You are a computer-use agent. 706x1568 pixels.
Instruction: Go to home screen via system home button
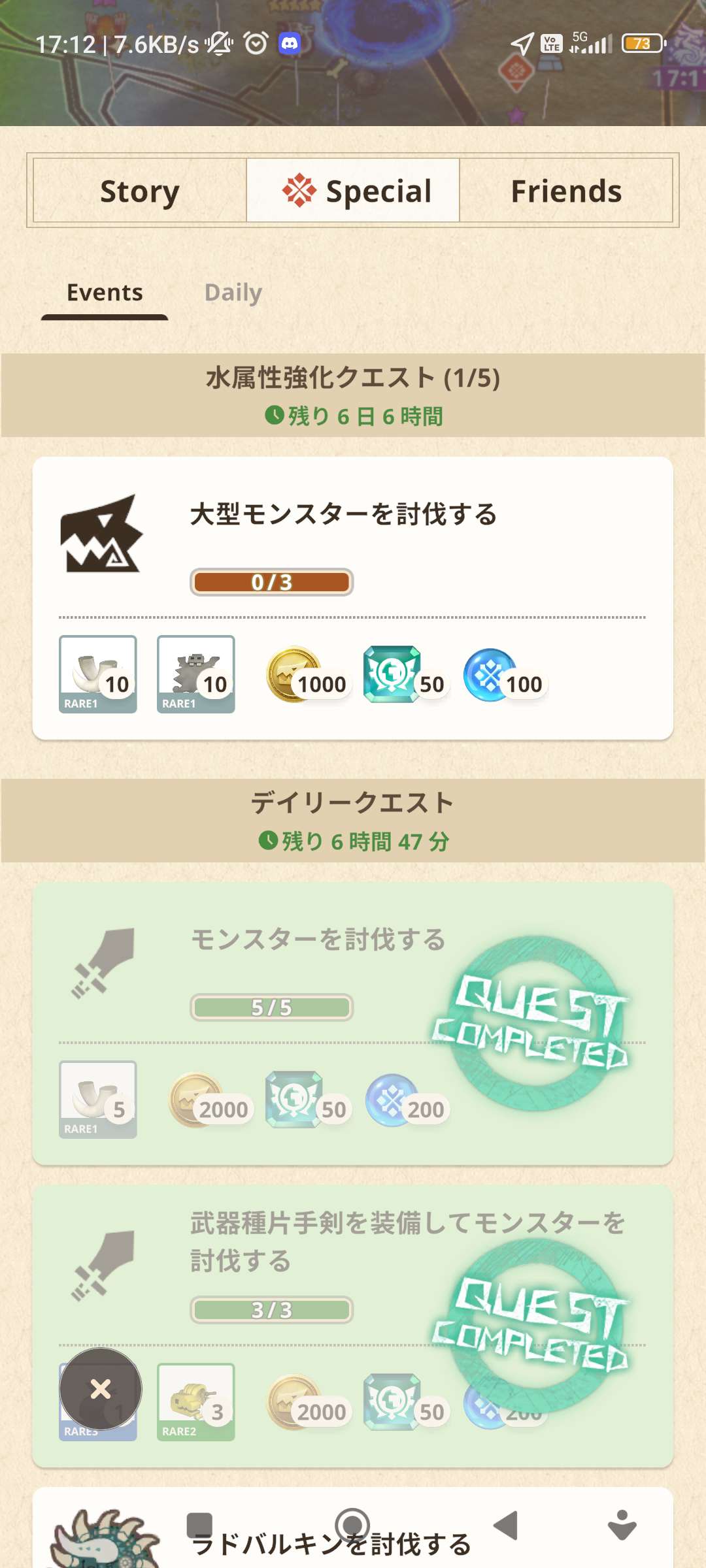pos(352,1526)
